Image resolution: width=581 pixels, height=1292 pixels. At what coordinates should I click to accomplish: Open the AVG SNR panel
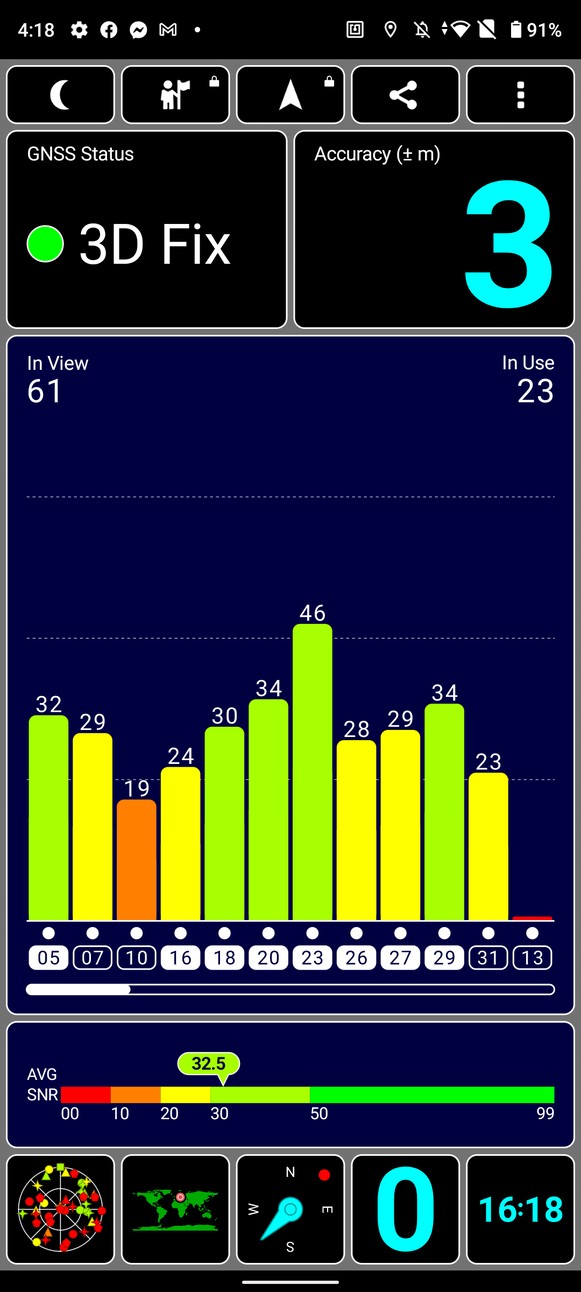point(290,1085)
